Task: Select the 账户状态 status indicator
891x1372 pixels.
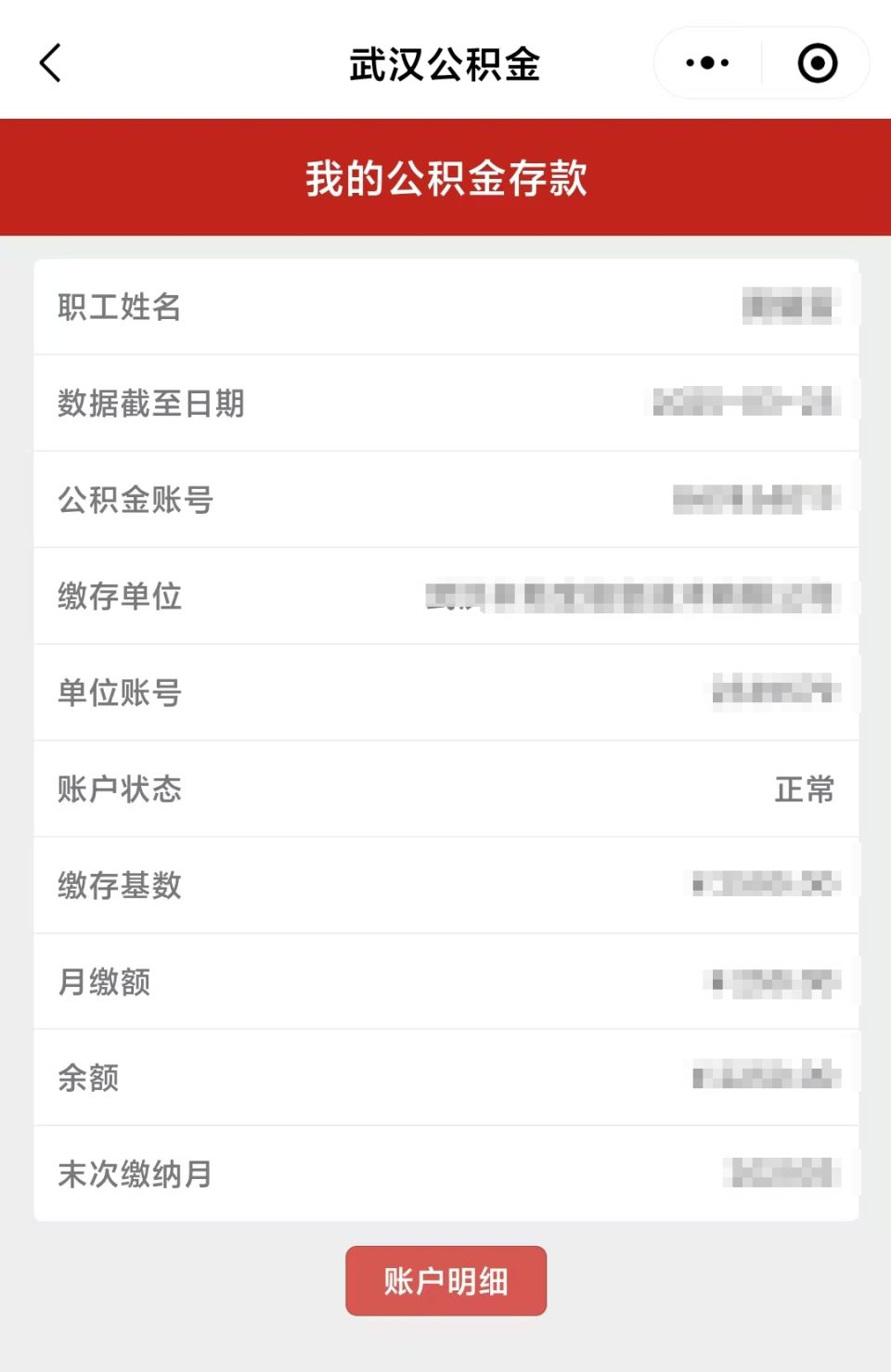Action: 804,789
